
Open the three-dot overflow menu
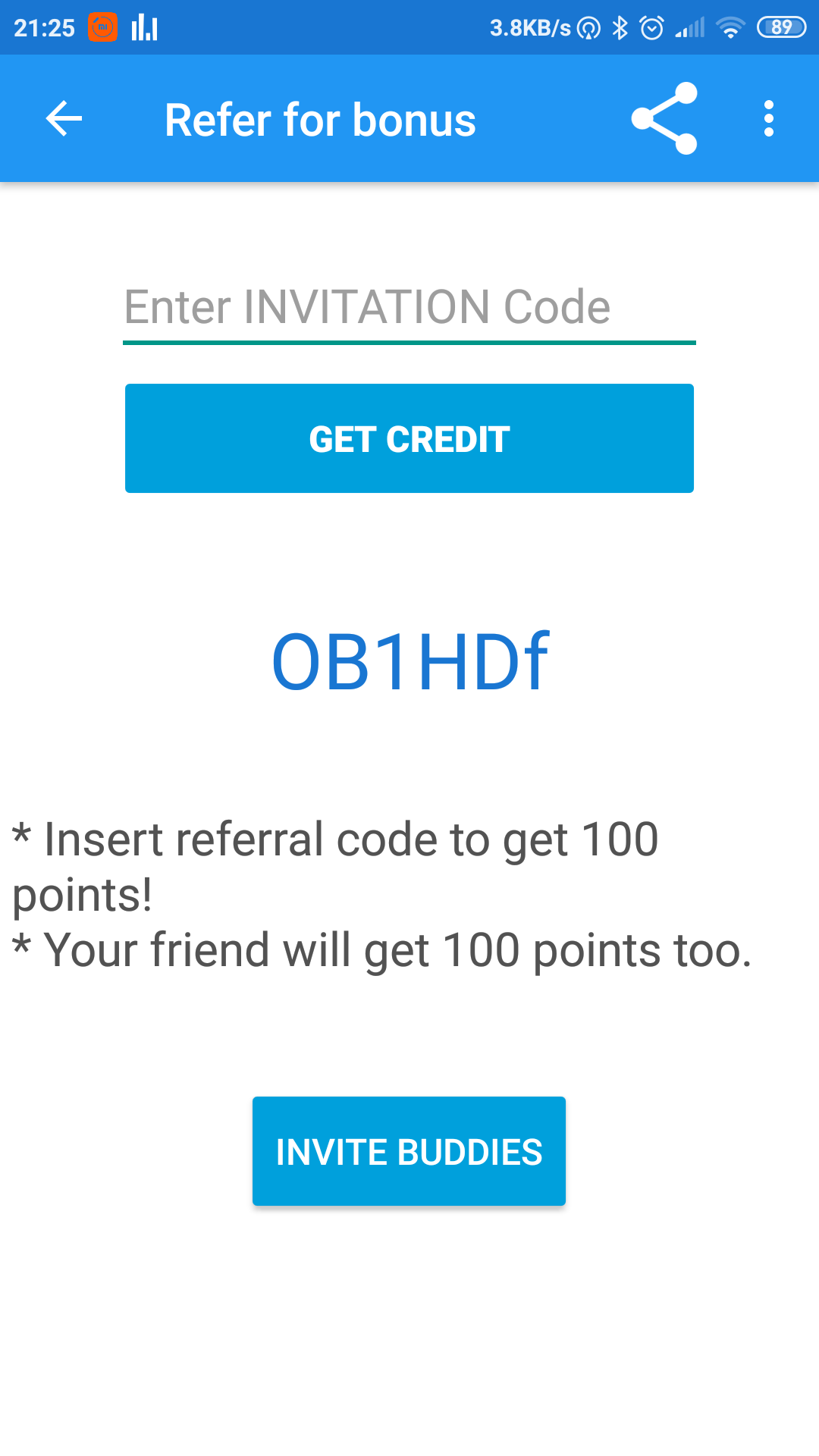[769, 119]
